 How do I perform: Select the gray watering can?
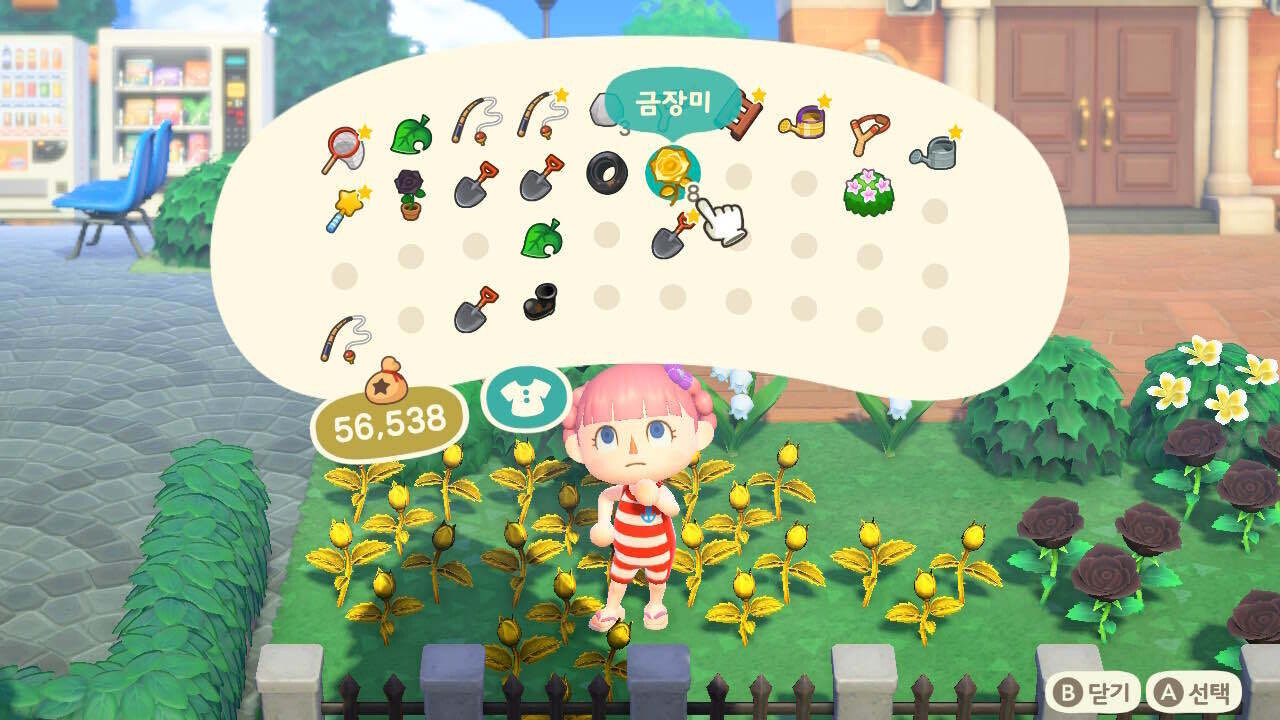[933, 151]
